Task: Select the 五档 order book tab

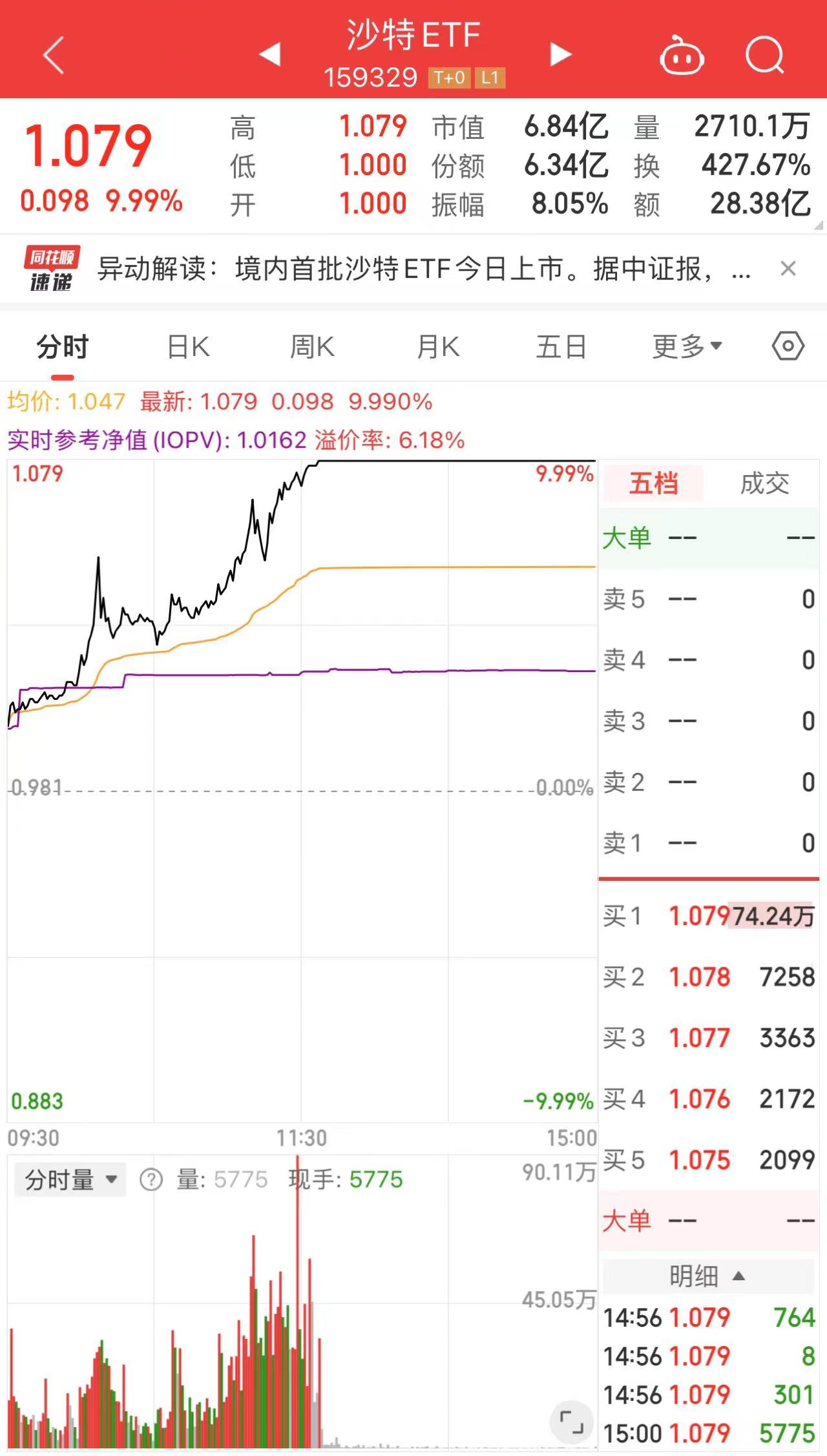Action: tap(653, 483)
